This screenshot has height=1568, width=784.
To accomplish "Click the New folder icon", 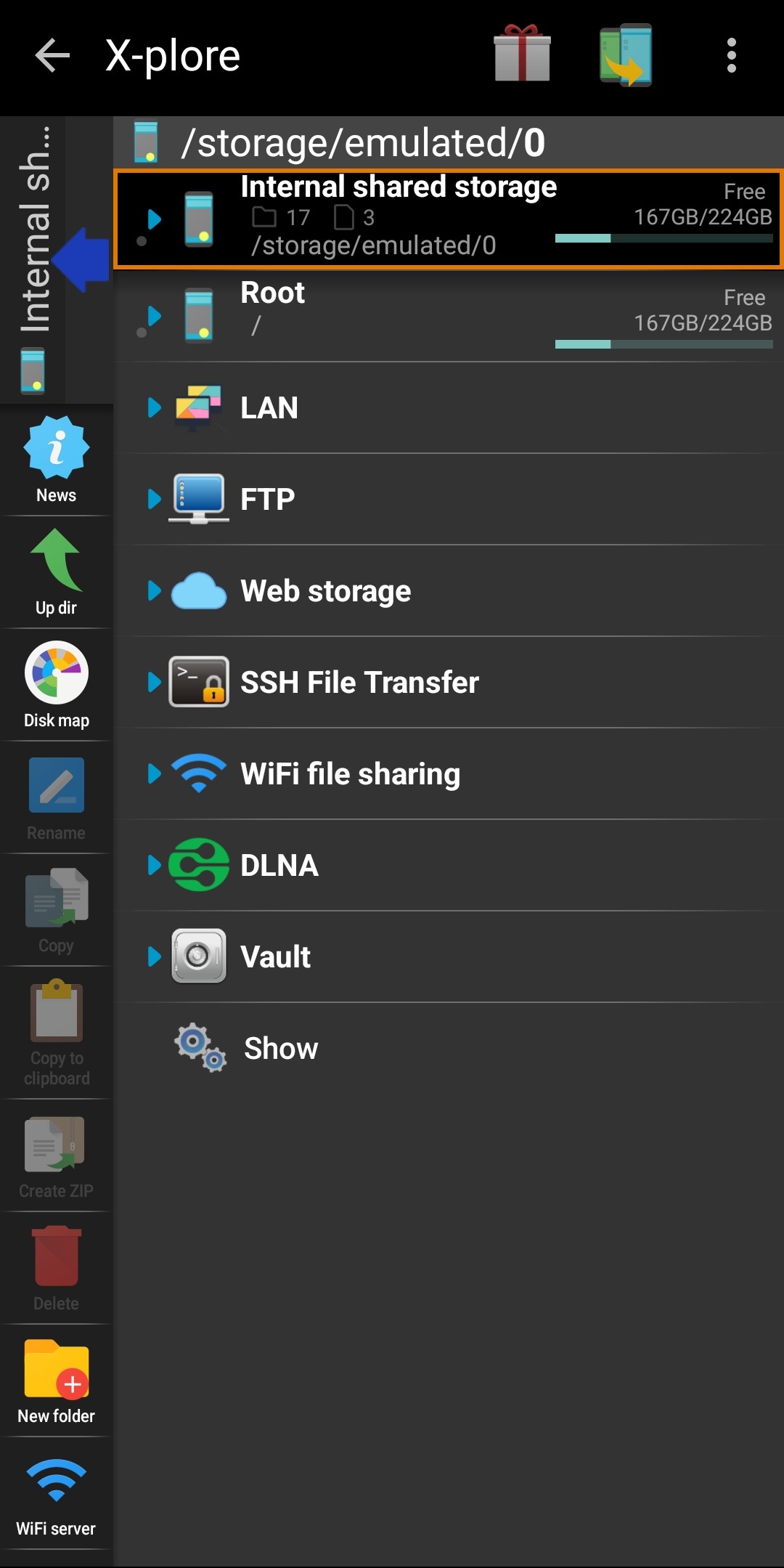I will tap(54, 1378).
